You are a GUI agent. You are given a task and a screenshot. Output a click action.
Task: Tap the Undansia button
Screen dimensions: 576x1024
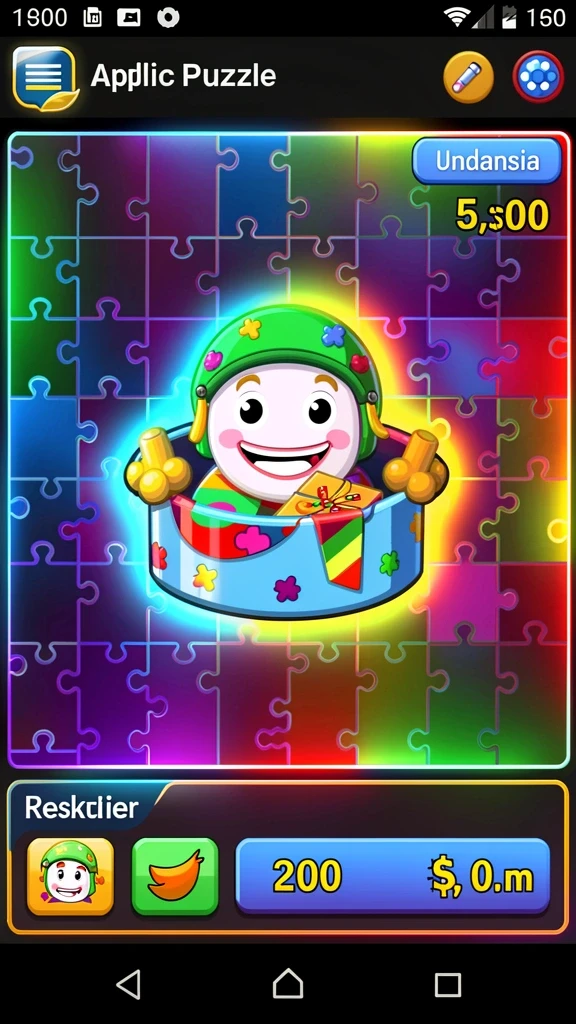click(x=487, y=161)
